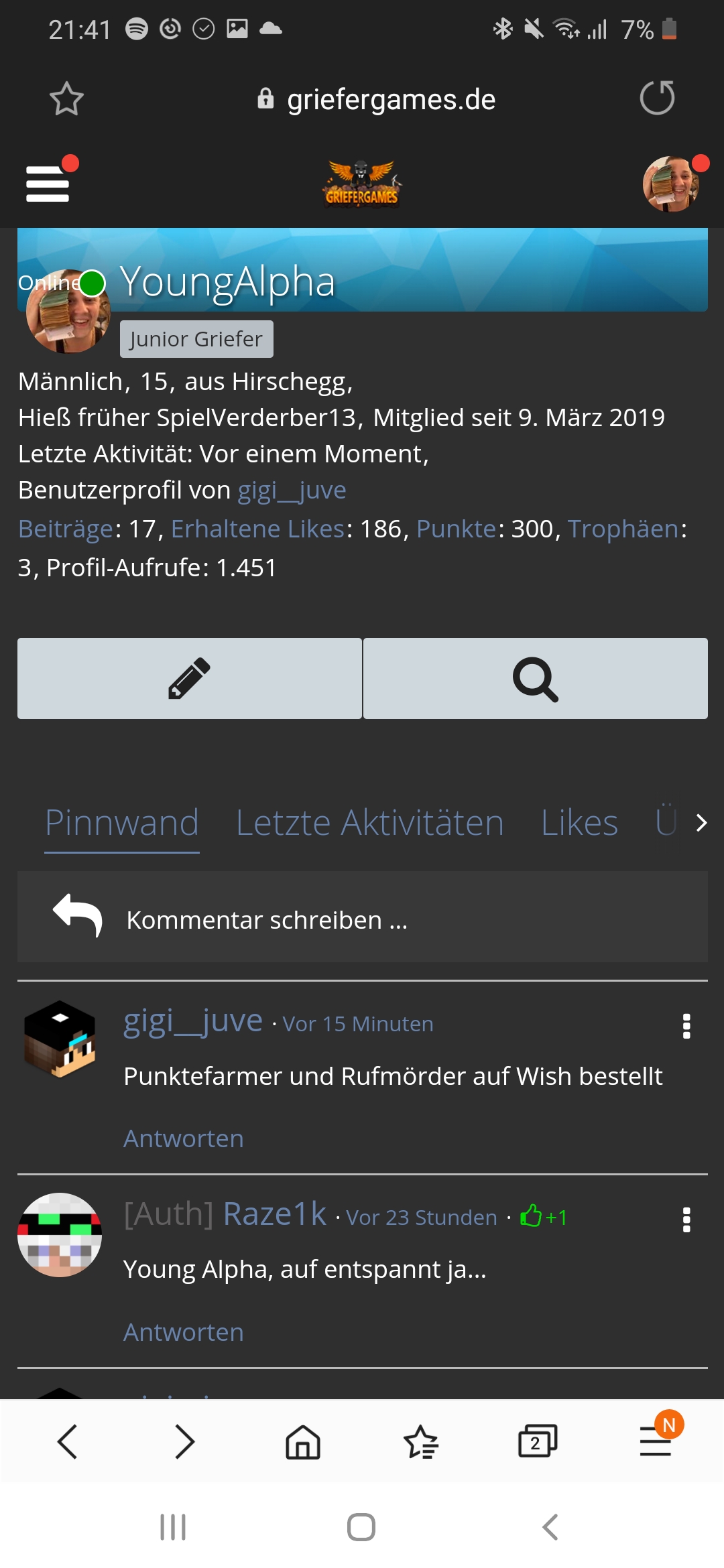Open the Trophäen link

pyautogui.click(x=623, y=529)
